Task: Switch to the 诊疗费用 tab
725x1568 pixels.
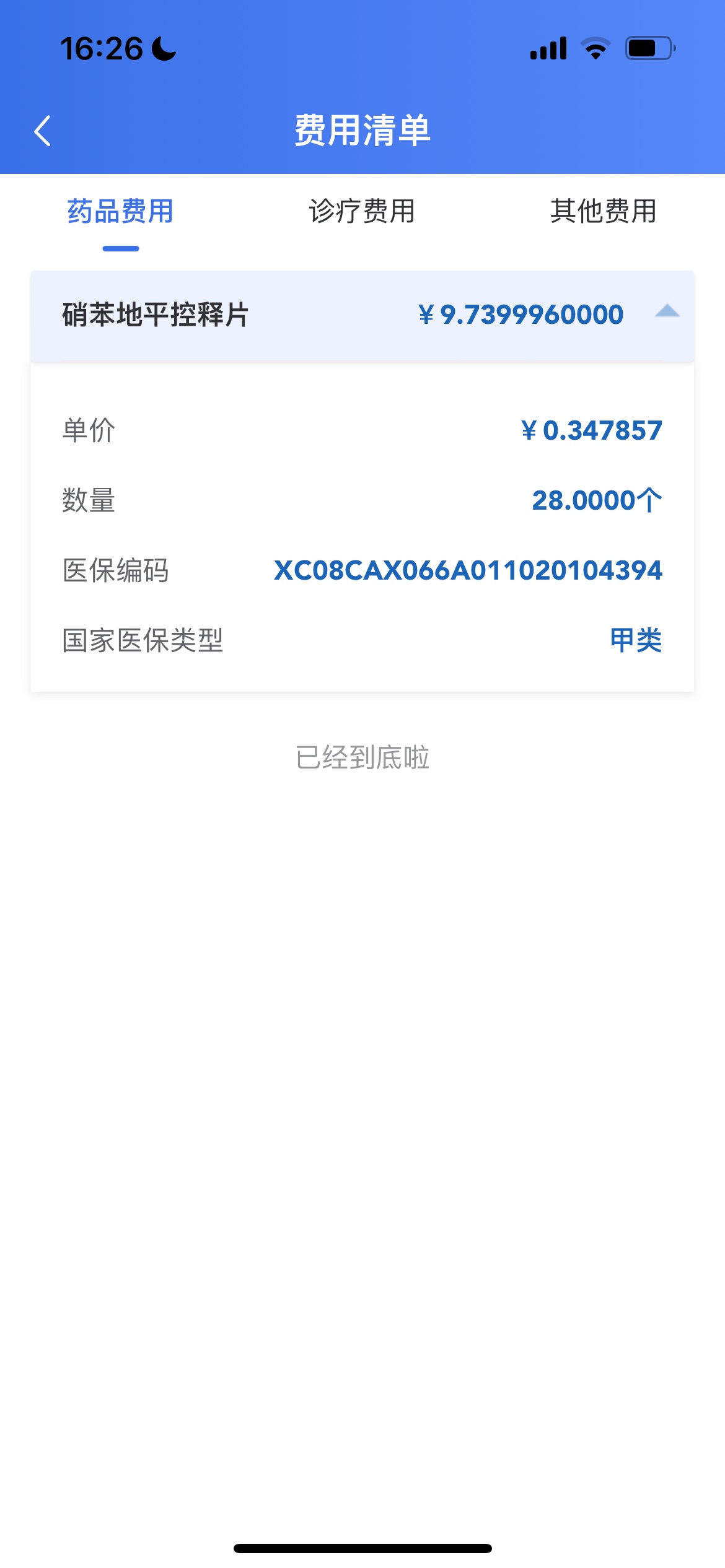Action: coord(362,211)
